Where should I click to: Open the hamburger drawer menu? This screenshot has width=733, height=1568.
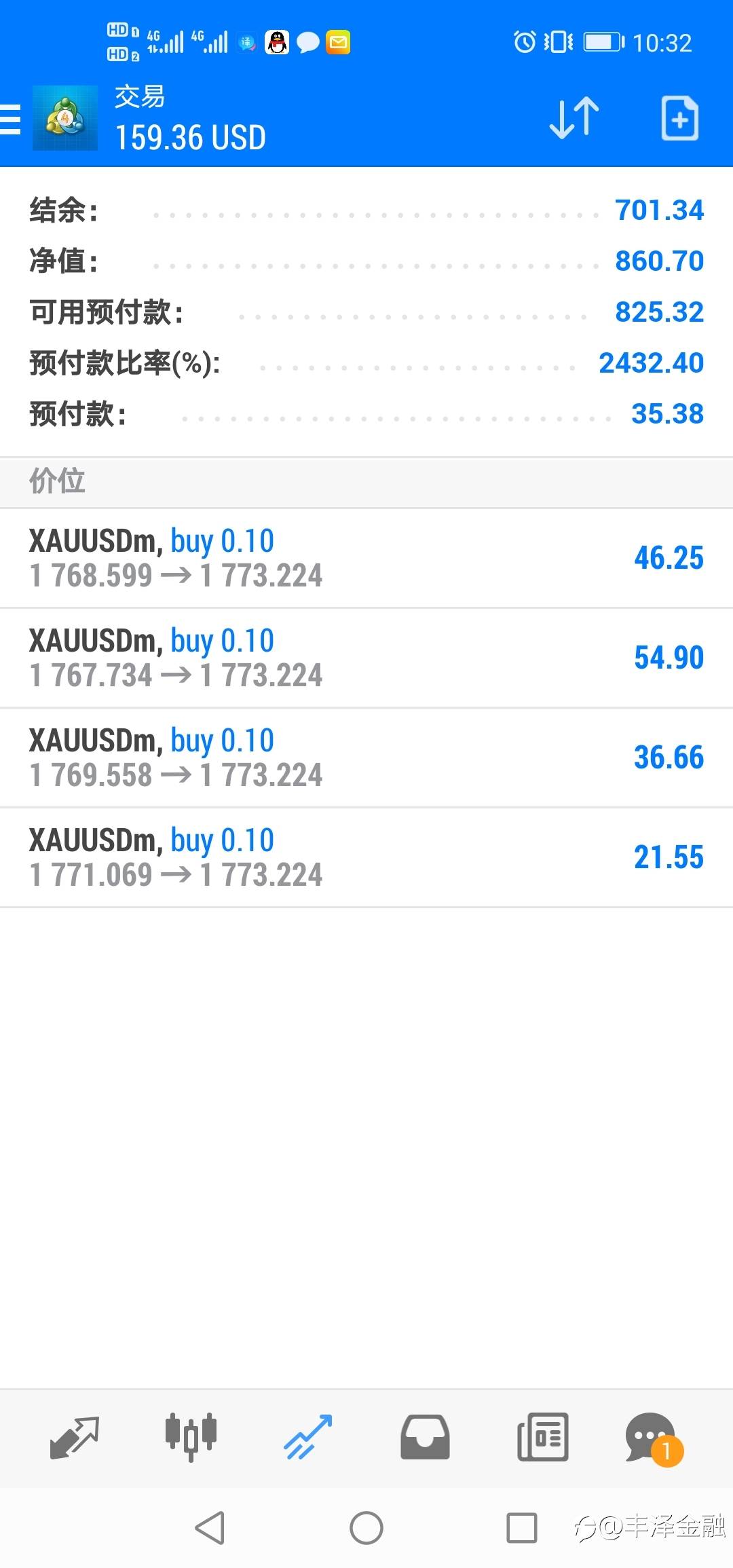pos(11,120)
